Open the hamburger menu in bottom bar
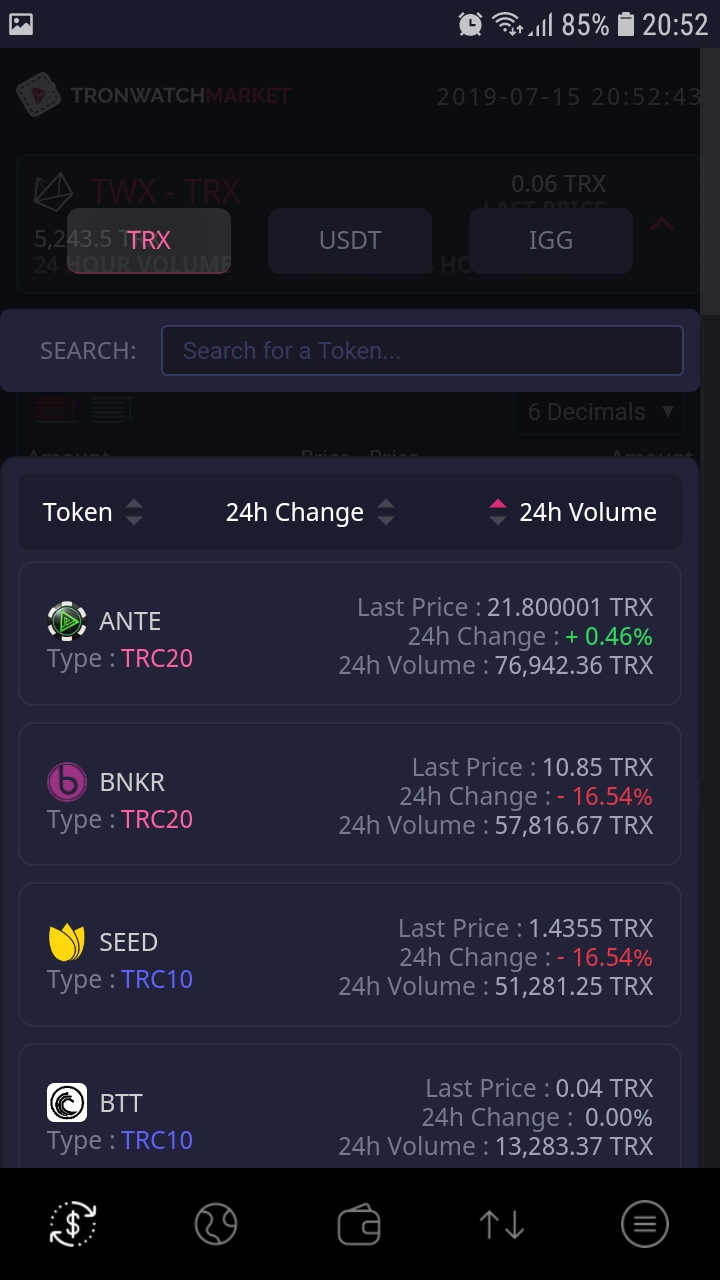This screenshot has width=720, height=1280. pos(645,1224)
